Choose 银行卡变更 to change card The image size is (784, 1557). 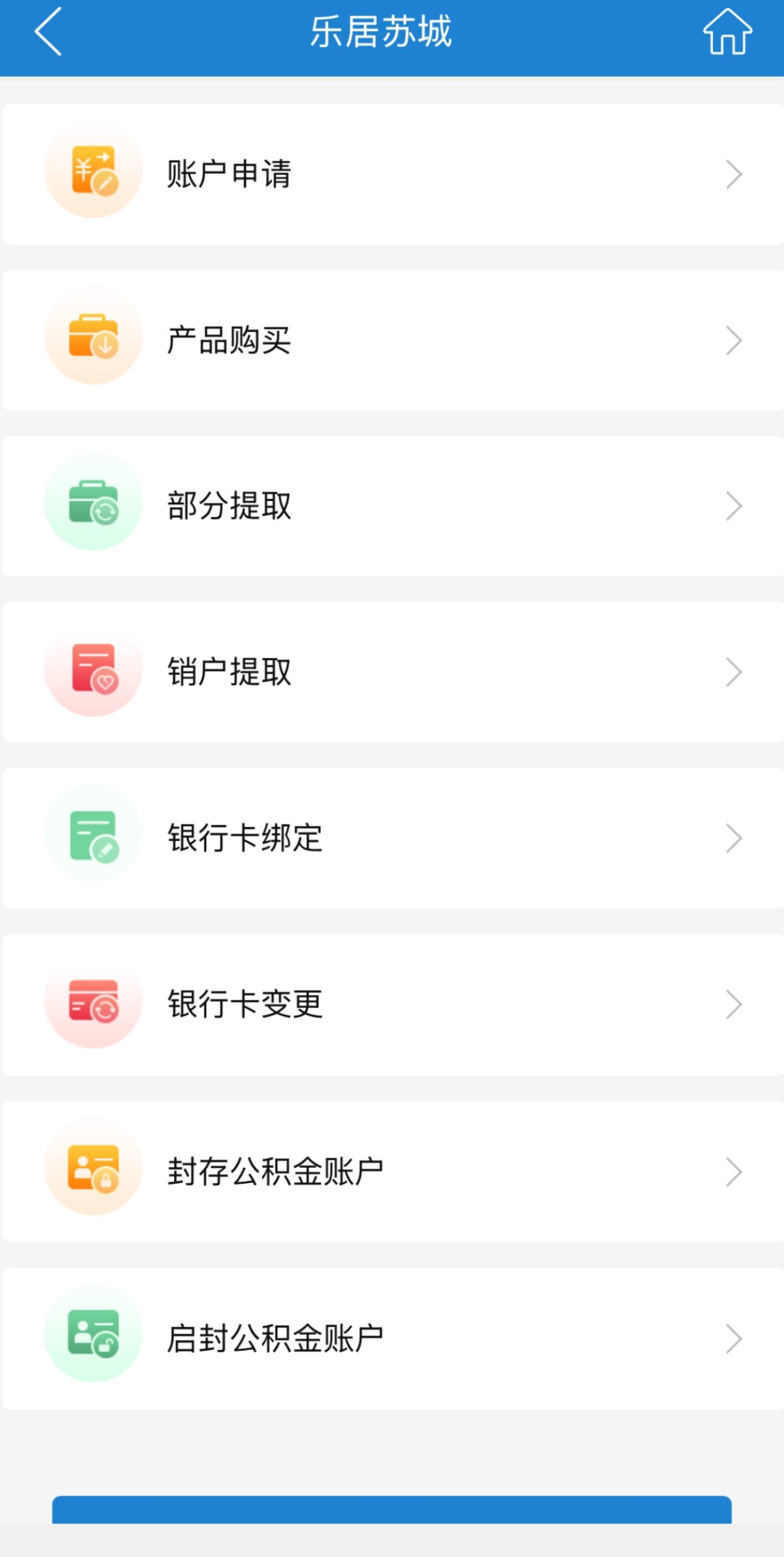pos(392,1004)
